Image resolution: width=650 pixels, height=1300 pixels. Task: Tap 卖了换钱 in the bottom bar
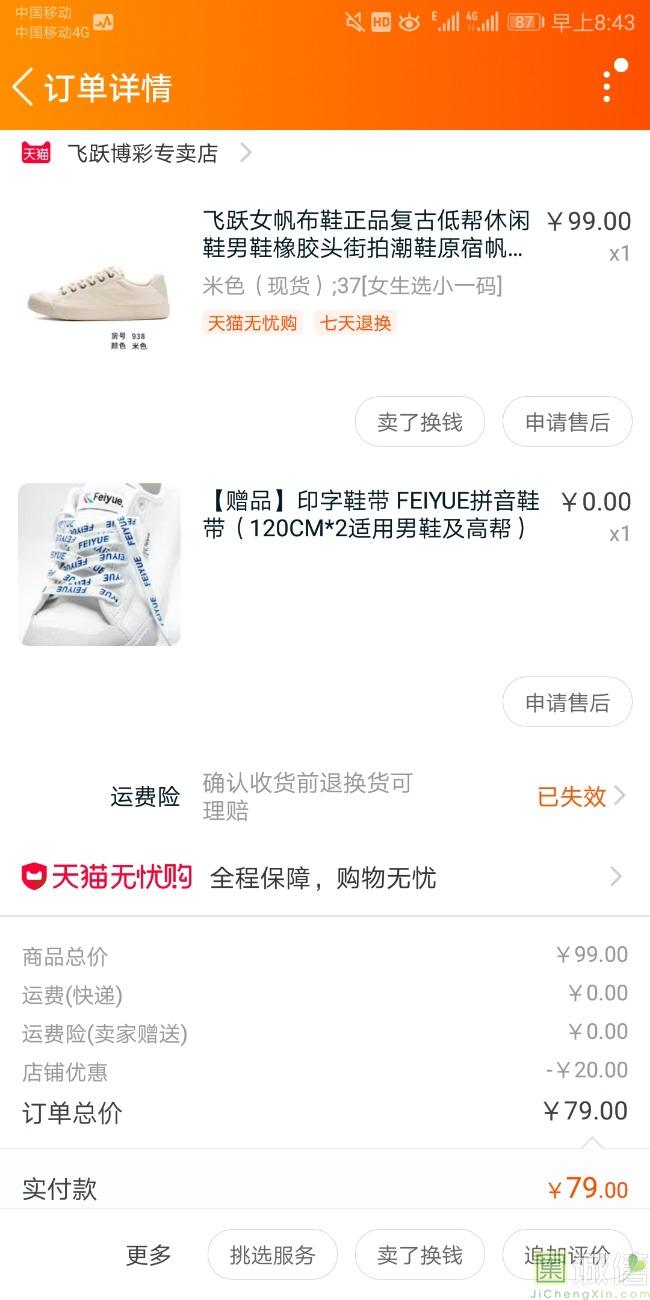click(x=420, y=1255)
